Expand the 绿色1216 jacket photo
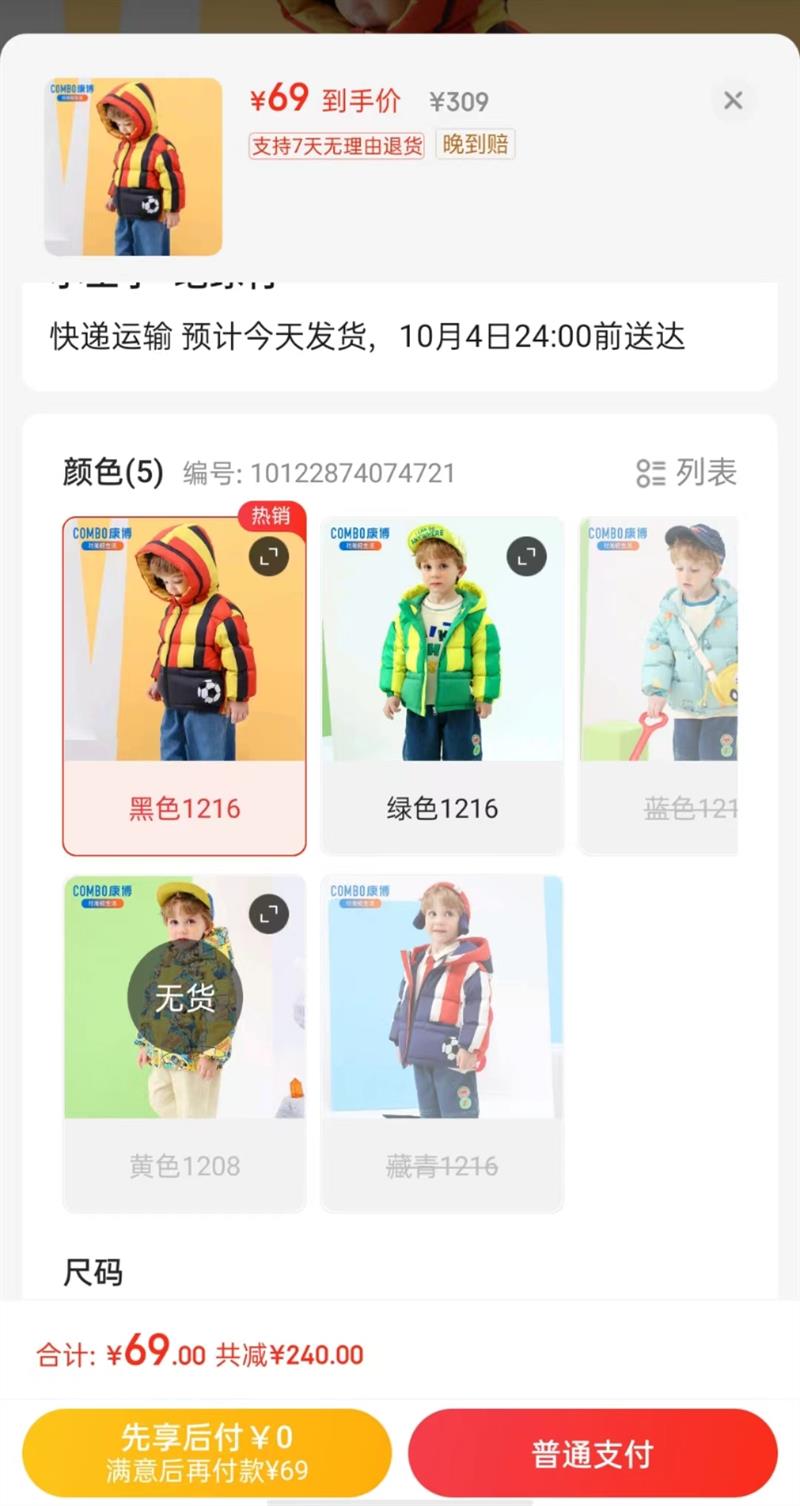The width and height of the screenshot is (800, 1506). tap(526, 557)
